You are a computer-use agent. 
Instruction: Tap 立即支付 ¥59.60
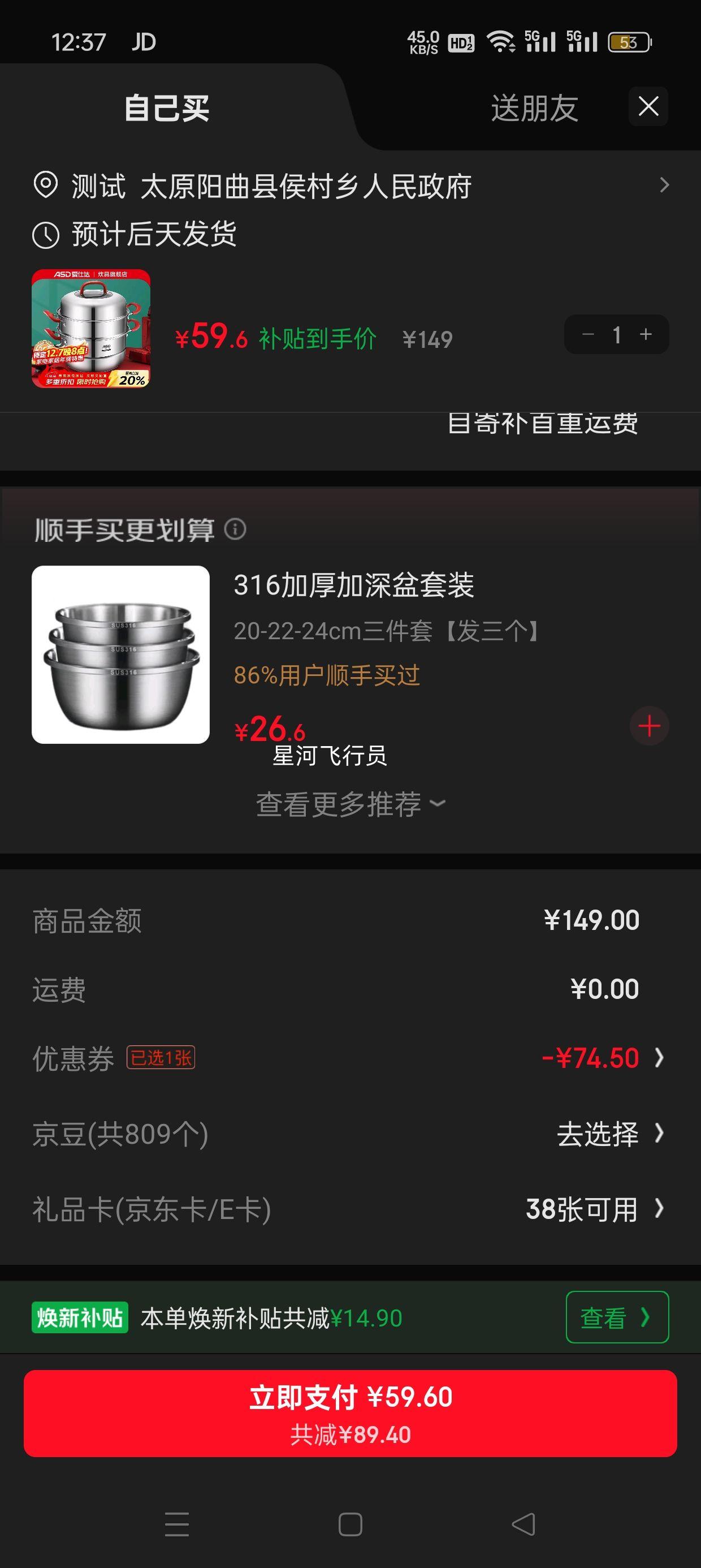pyautogui.click(x=350, y=1413)
